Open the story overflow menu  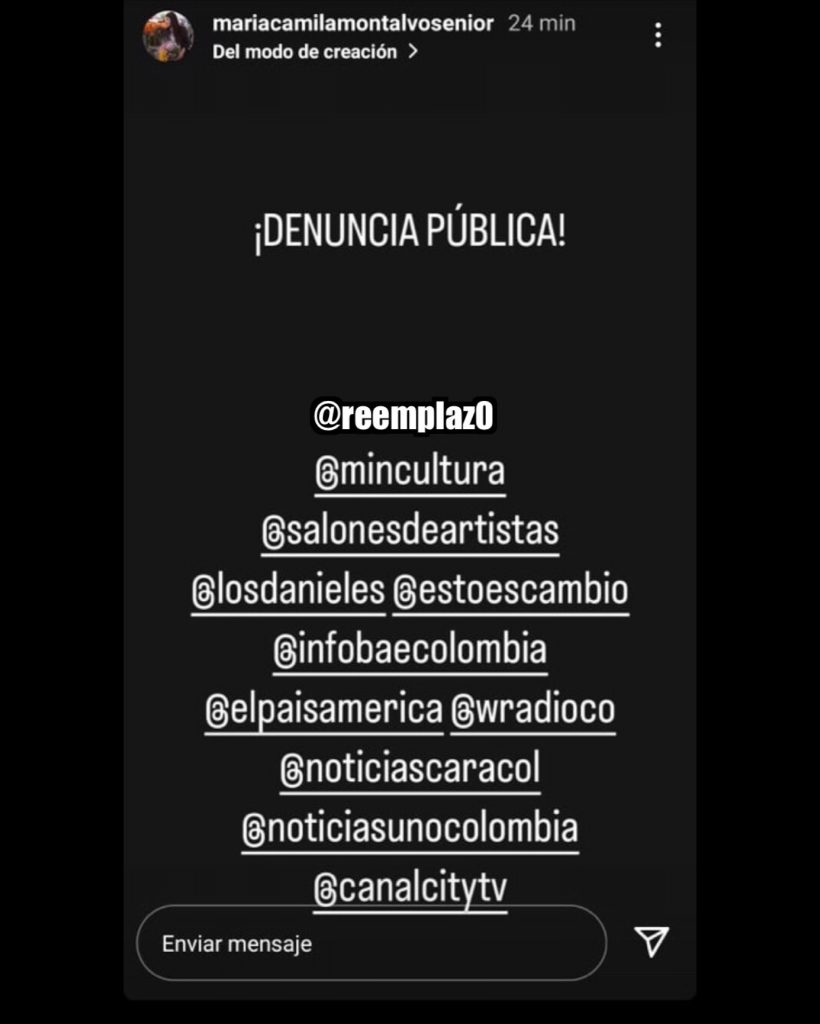657,35
